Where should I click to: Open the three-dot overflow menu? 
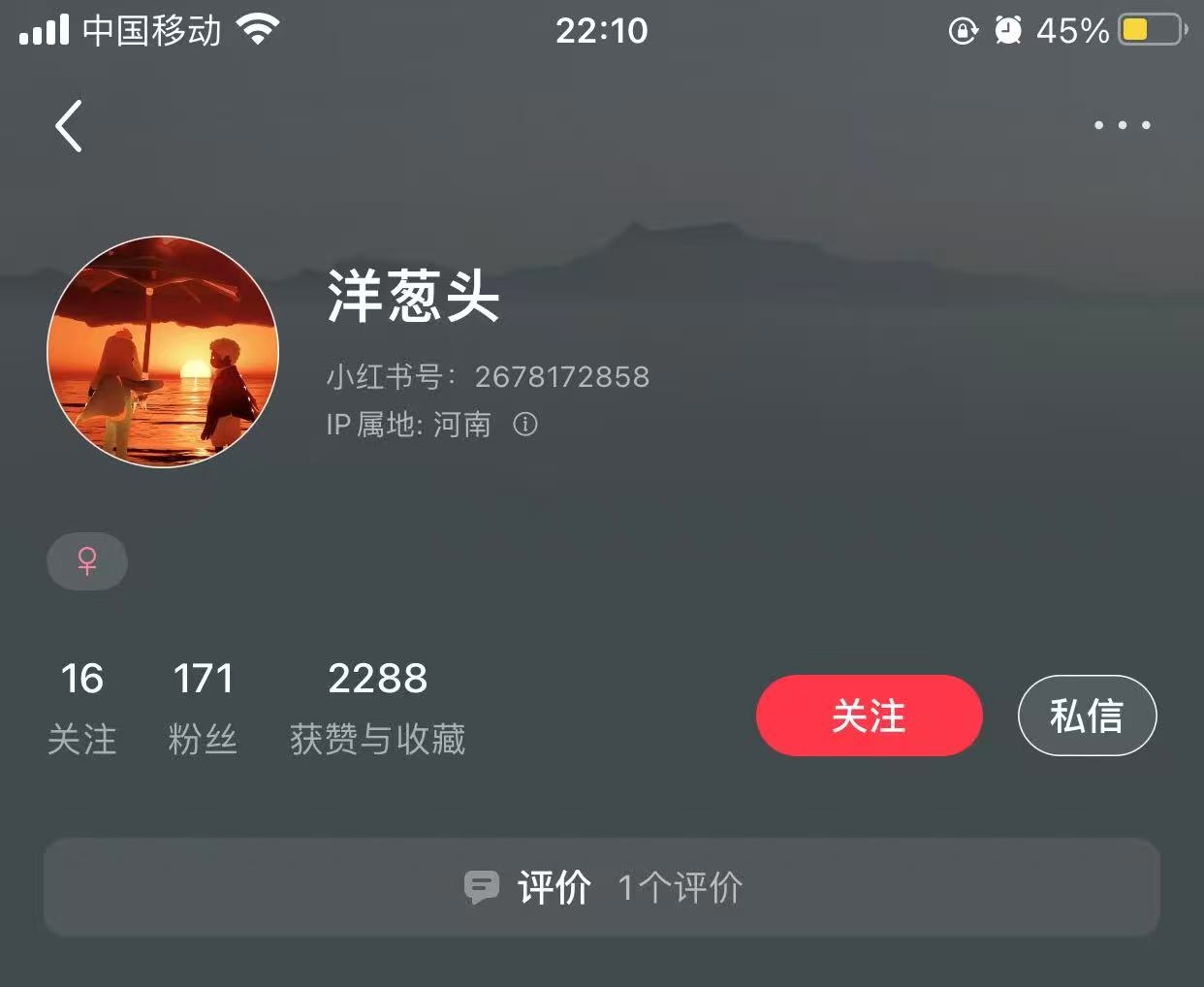coord(1122,125)
